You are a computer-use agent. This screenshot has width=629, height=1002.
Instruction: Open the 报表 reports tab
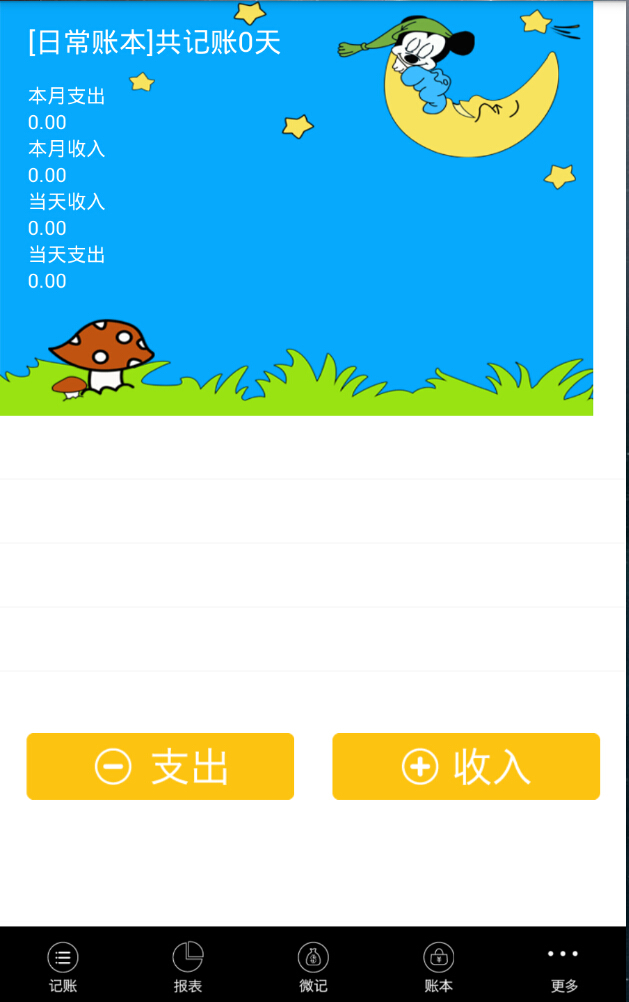click(188, 966)
